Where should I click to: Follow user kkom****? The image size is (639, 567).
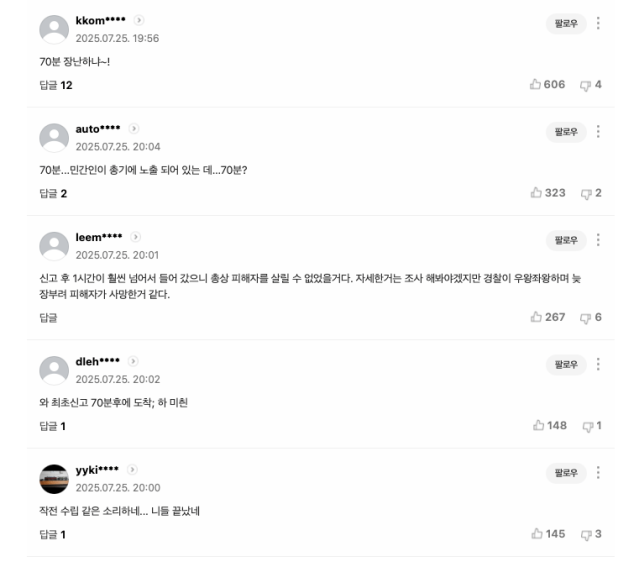(566, 24)
